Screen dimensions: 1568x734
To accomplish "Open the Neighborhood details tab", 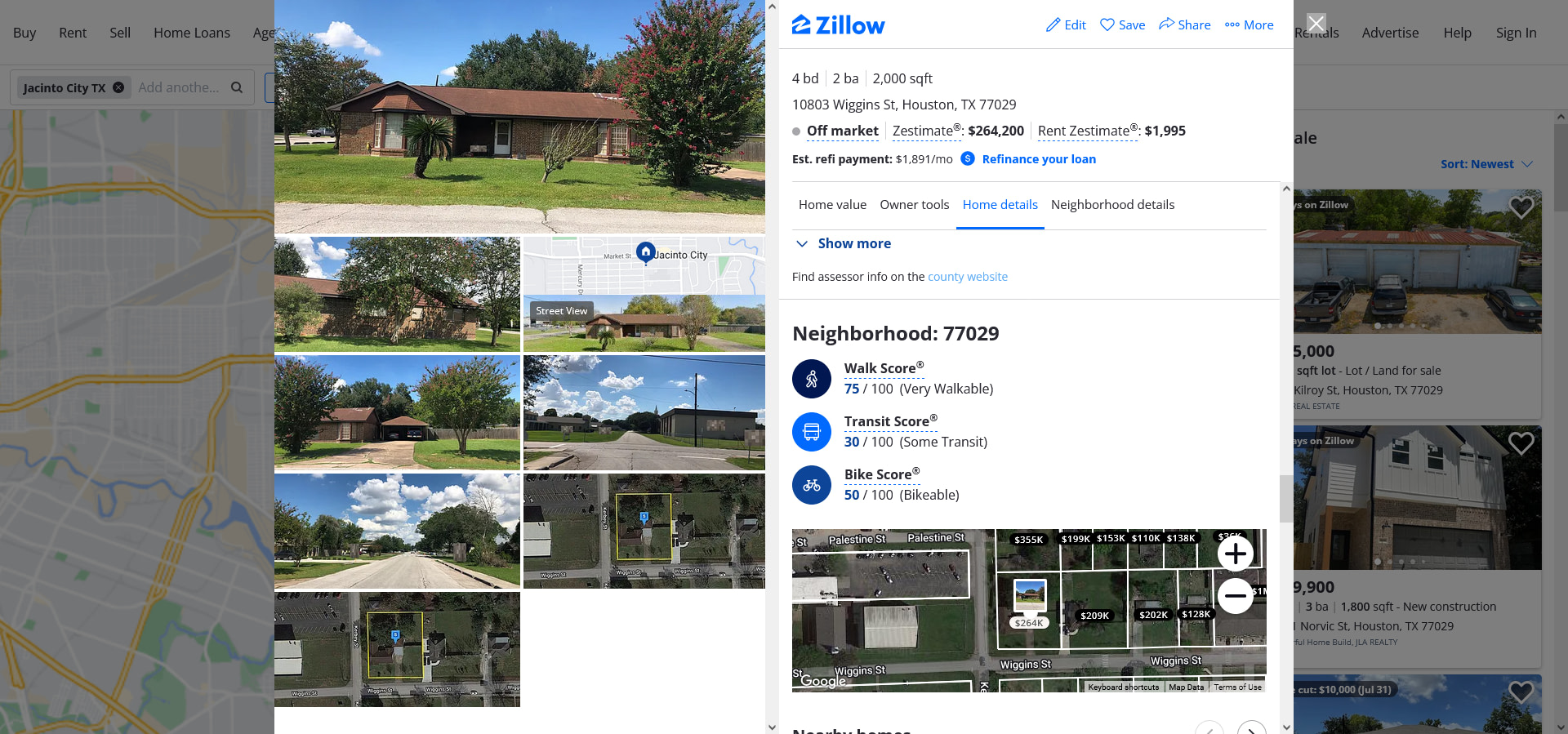I will pos(1112,205).
